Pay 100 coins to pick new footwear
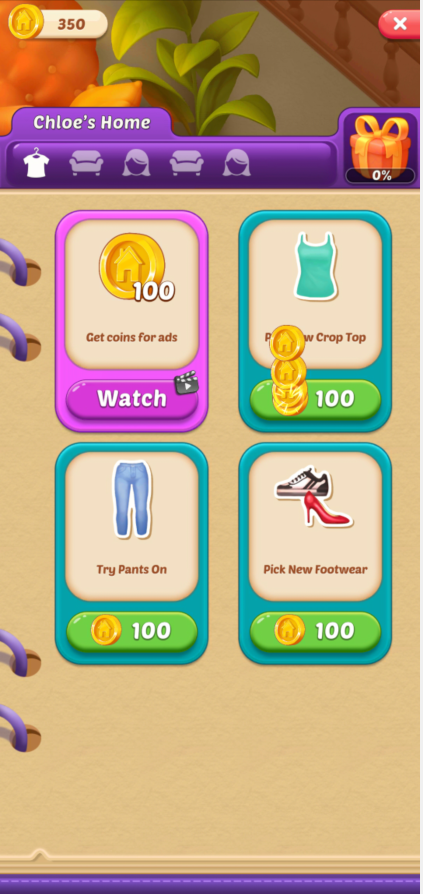 click(x=315, y=631)
